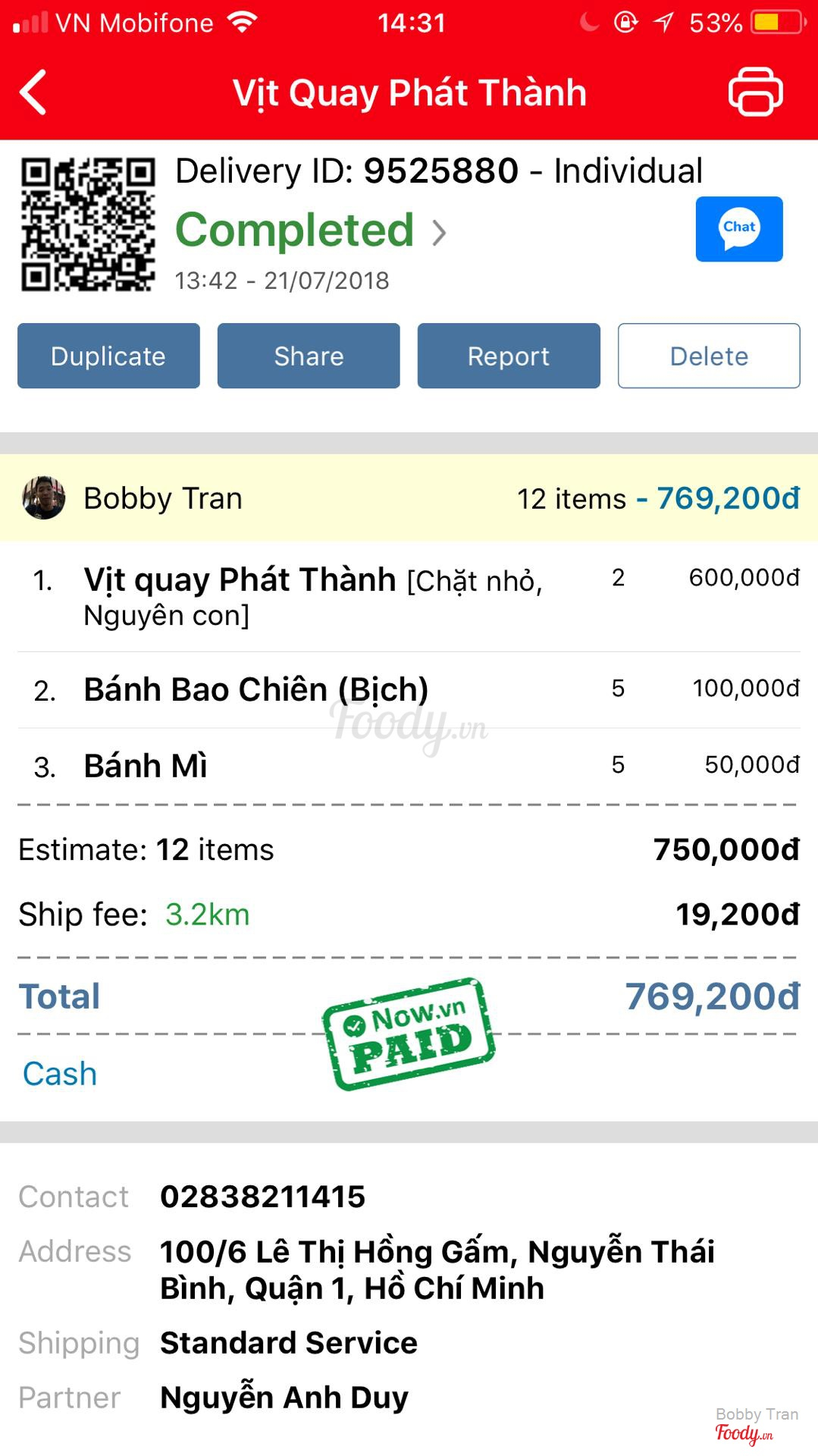The image size is (818, 1456).
Task: Open Chat with the blue button
Action: (x=739, y=229)
